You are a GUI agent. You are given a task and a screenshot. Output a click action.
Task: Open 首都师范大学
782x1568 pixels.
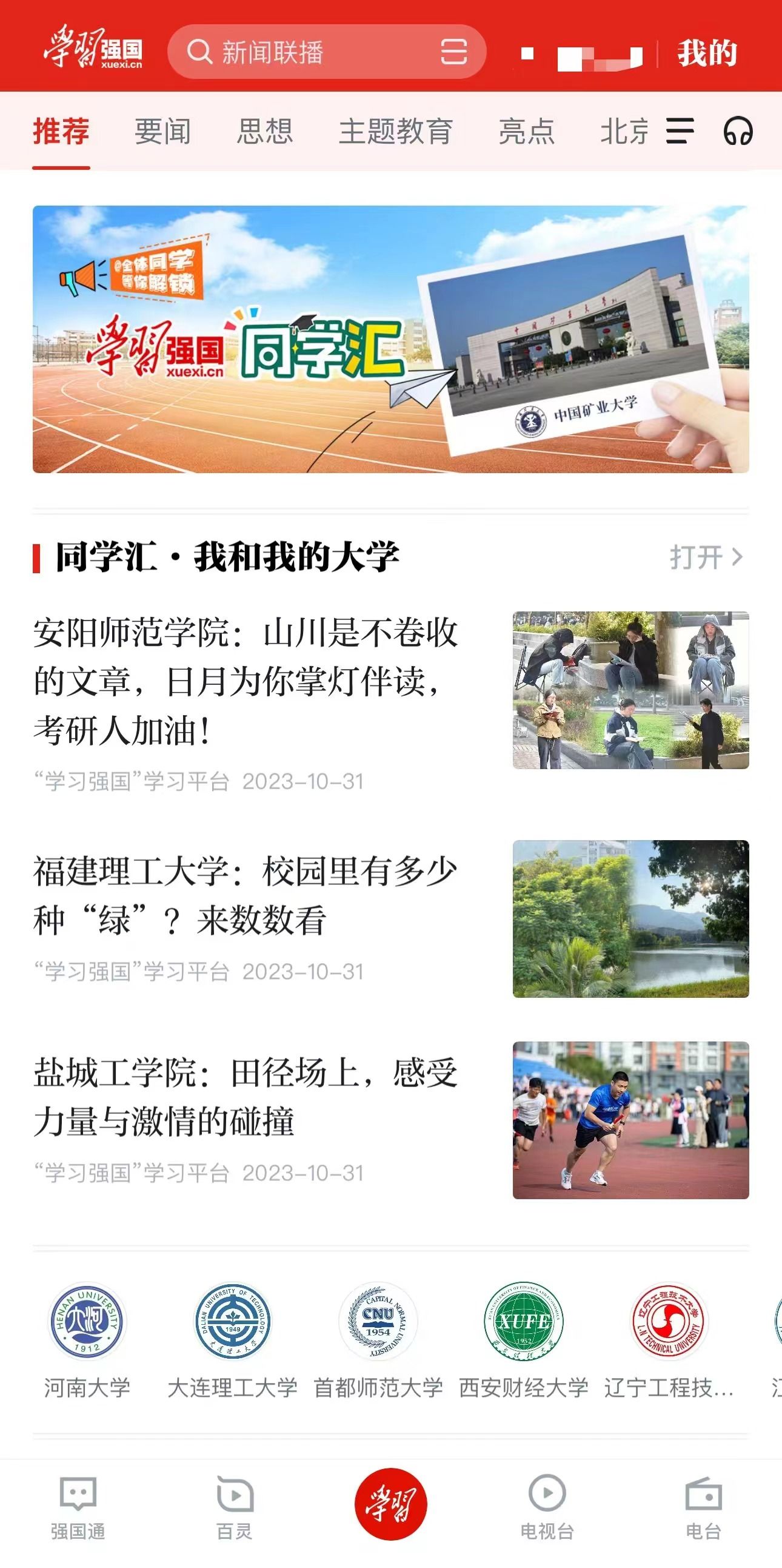pos(378,1339)
